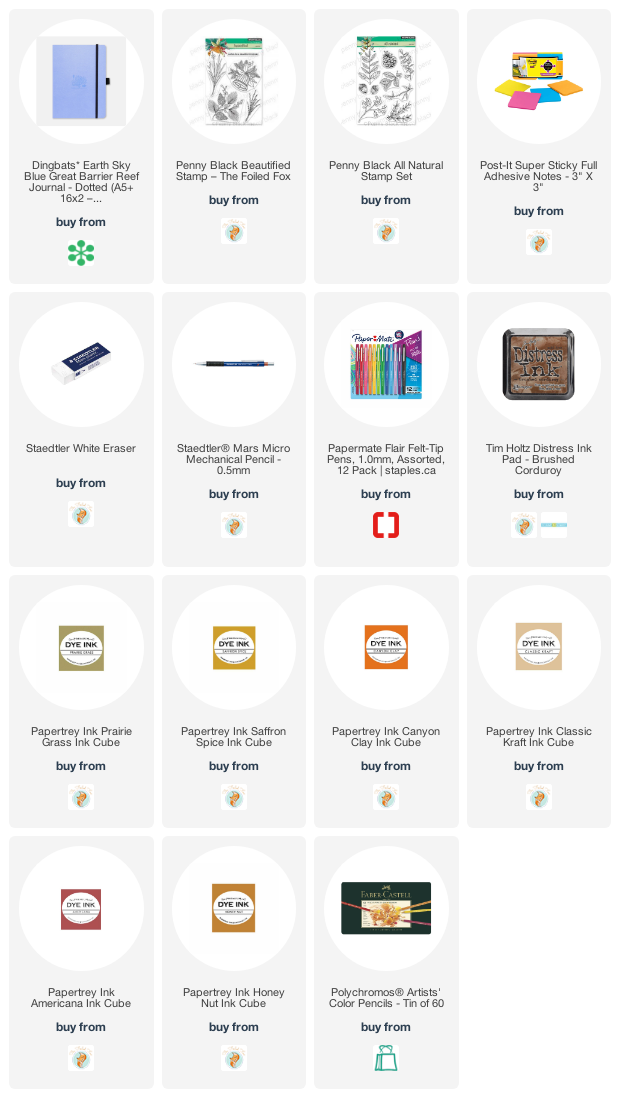Select Staedtler White Eraser product
Viewport: 620px width, 1109px height.
[x=81, y=364]
